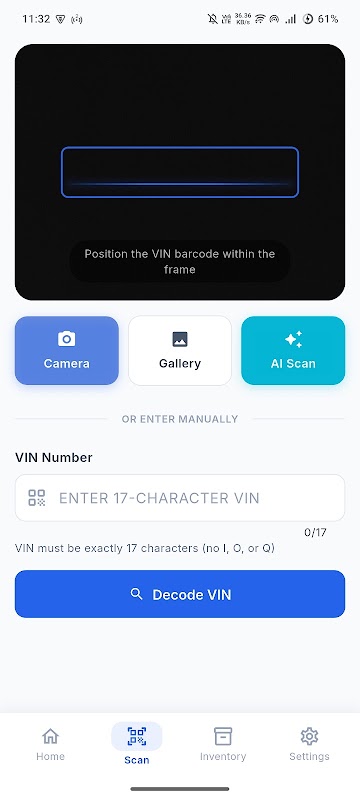The width and height of the screenshot is (360, 800).
Task: Launch the AI Scan option
Action: 293,350
